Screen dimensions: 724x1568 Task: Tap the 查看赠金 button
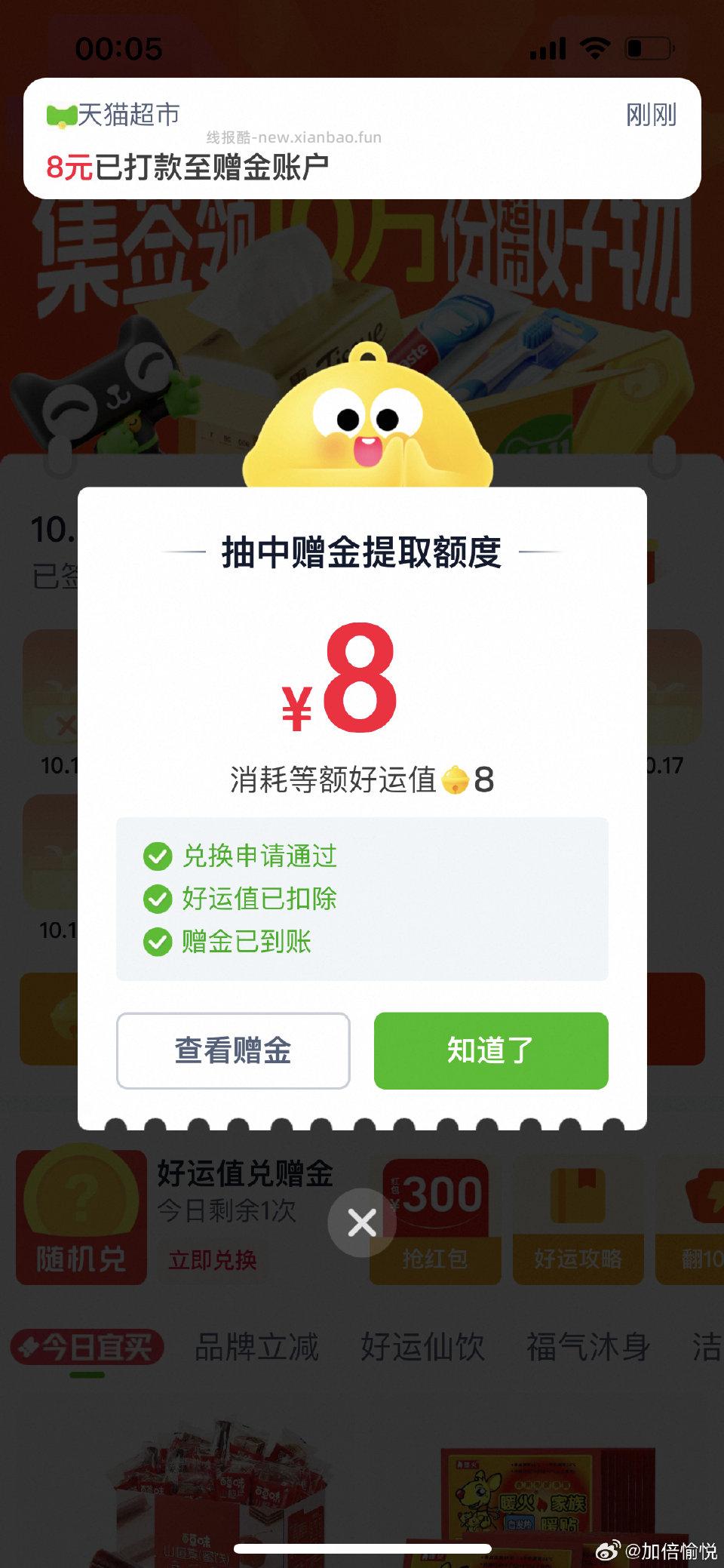(x=232, y=1050)
